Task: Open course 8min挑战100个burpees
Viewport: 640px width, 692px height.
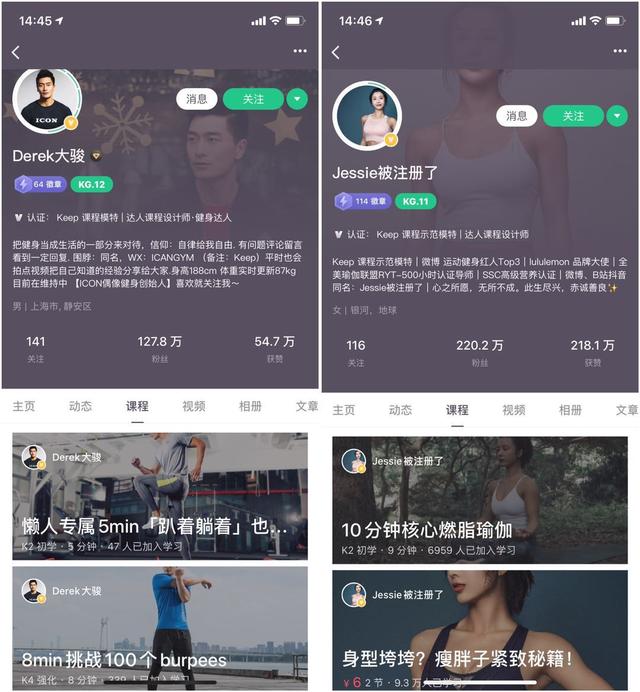Action: click(160, 628)
